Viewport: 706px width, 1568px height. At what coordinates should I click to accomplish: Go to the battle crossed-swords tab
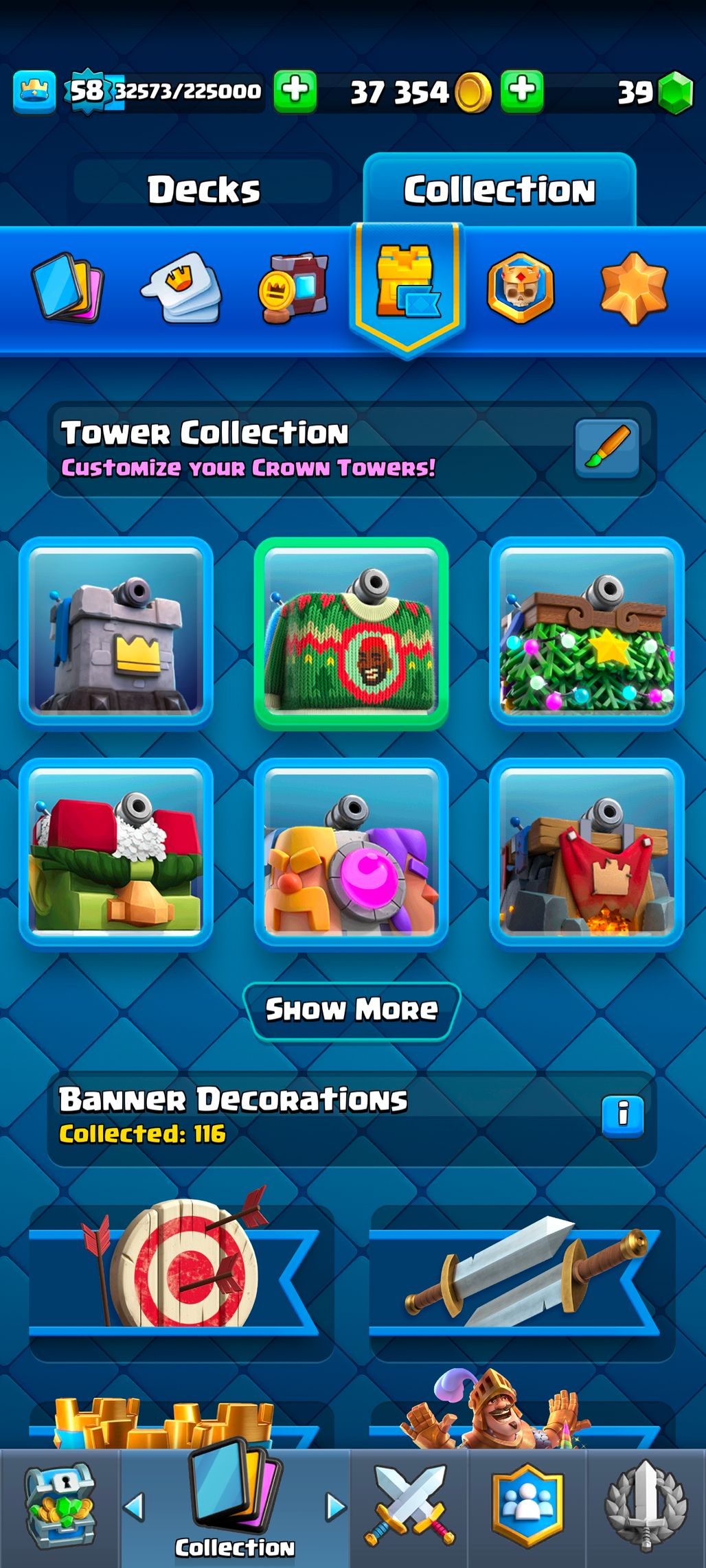pyautogui.click(x=410, y=1508)
